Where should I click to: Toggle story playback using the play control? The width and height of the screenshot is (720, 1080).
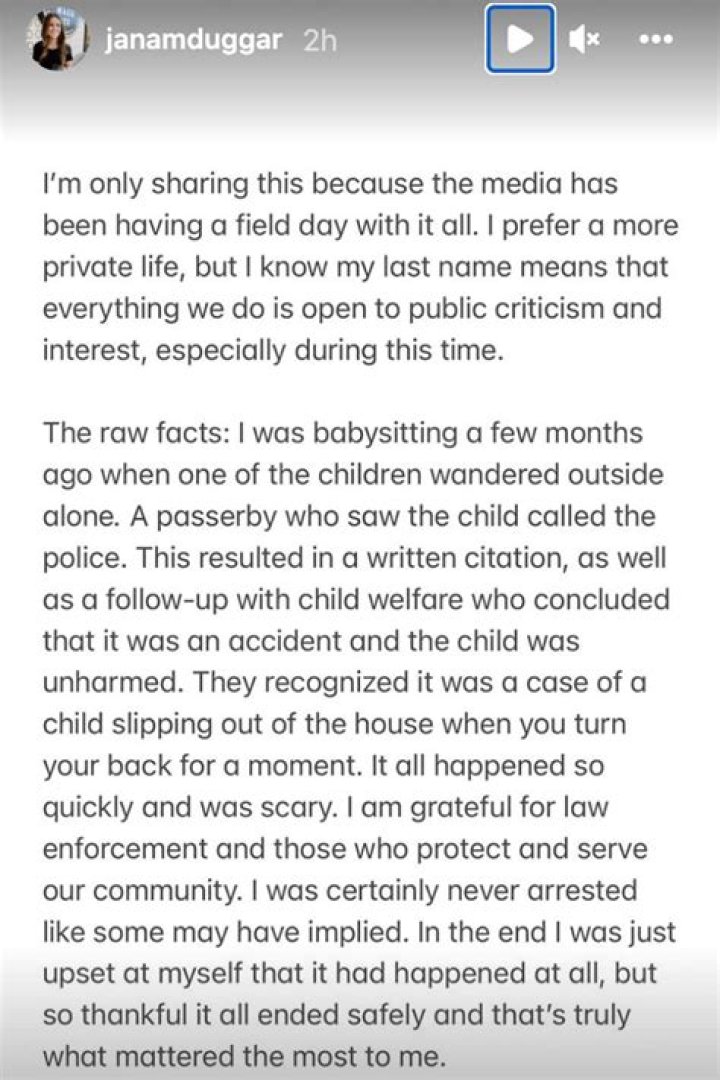pyautogui.click(x=520, y=39)
